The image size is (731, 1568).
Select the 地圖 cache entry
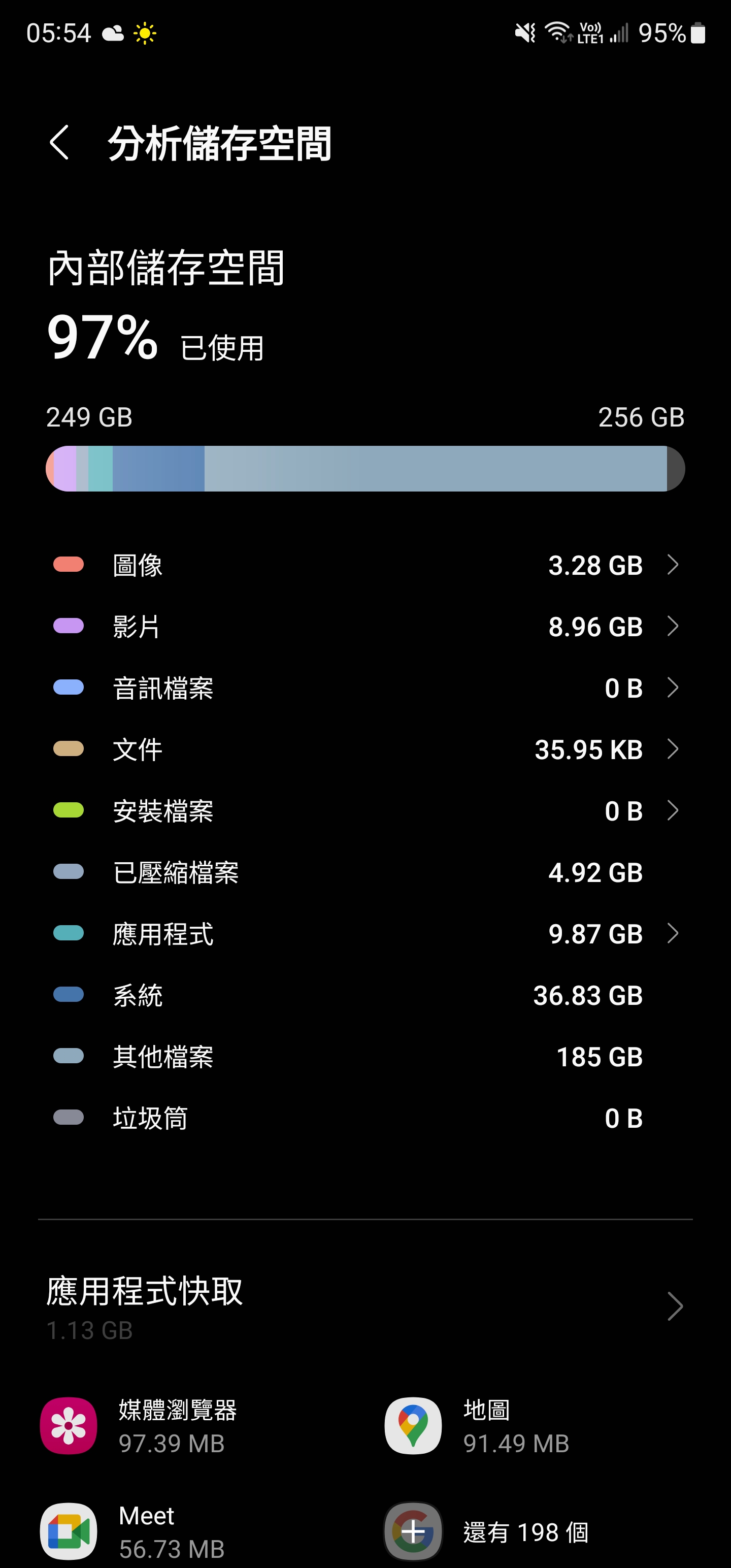(536, 1425)
